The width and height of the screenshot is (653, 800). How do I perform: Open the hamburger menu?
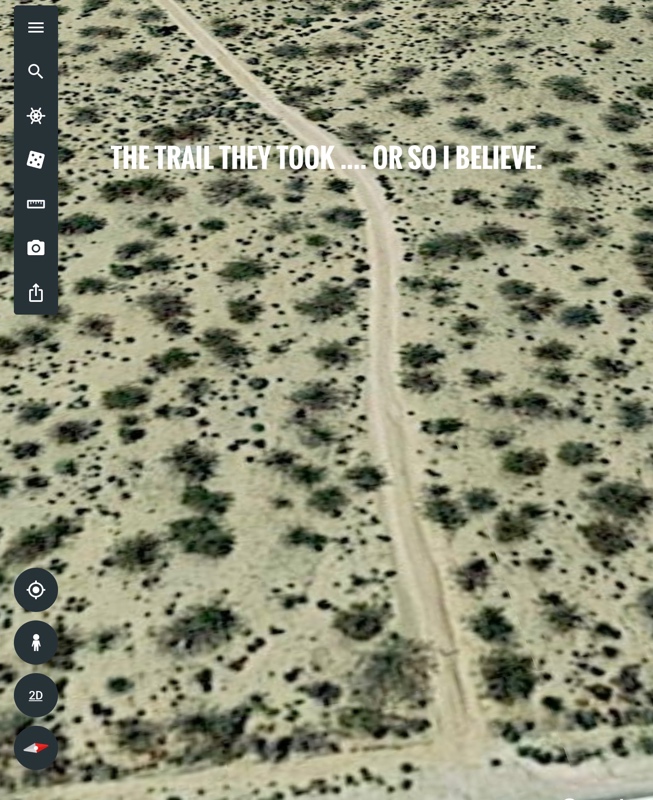36,28
